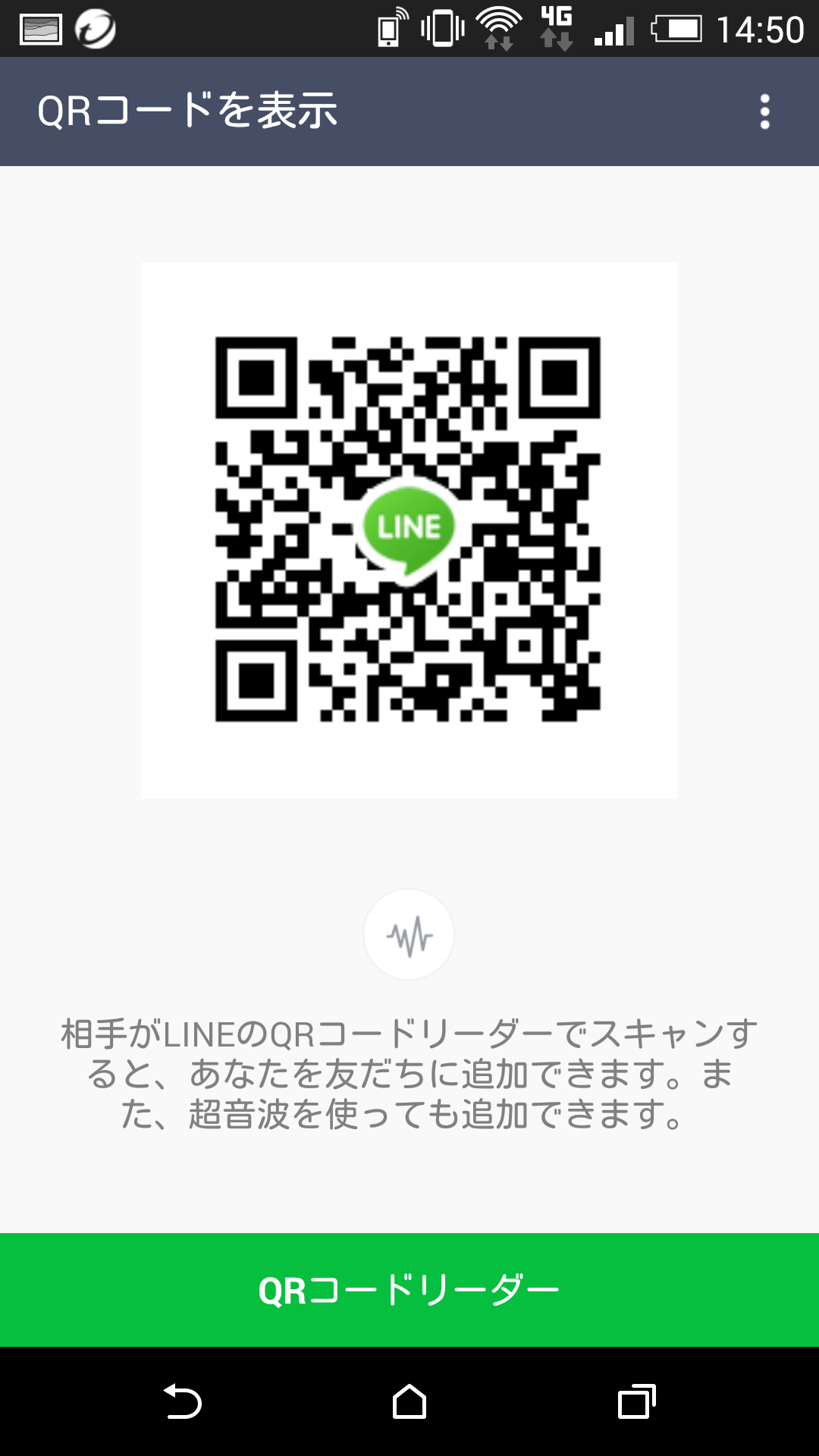Go to the home screen
The width and height of the screenshot is (819, 1456).
(x=409, y=1401)
